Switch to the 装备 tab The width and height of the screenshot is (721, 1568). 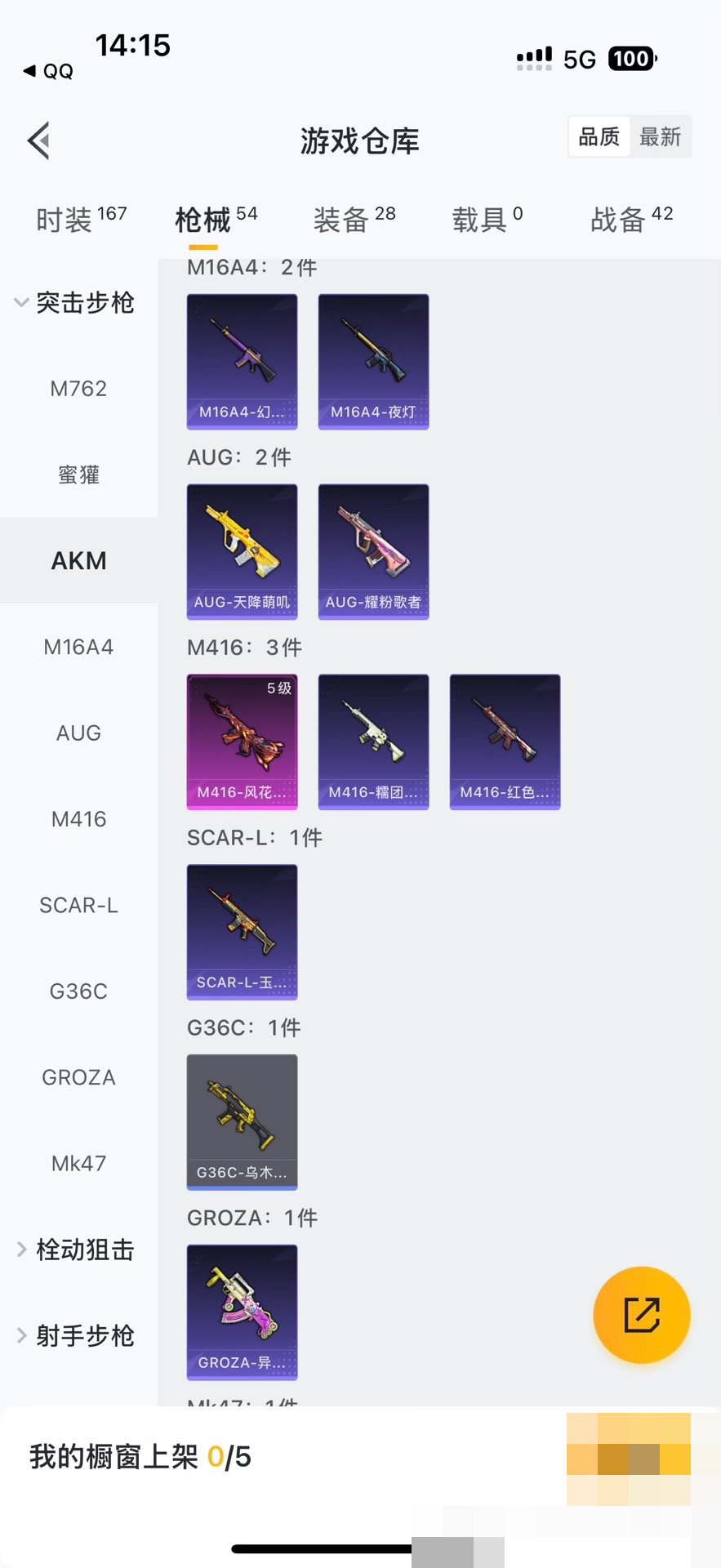pyautogui.click(x=354, y=219)
